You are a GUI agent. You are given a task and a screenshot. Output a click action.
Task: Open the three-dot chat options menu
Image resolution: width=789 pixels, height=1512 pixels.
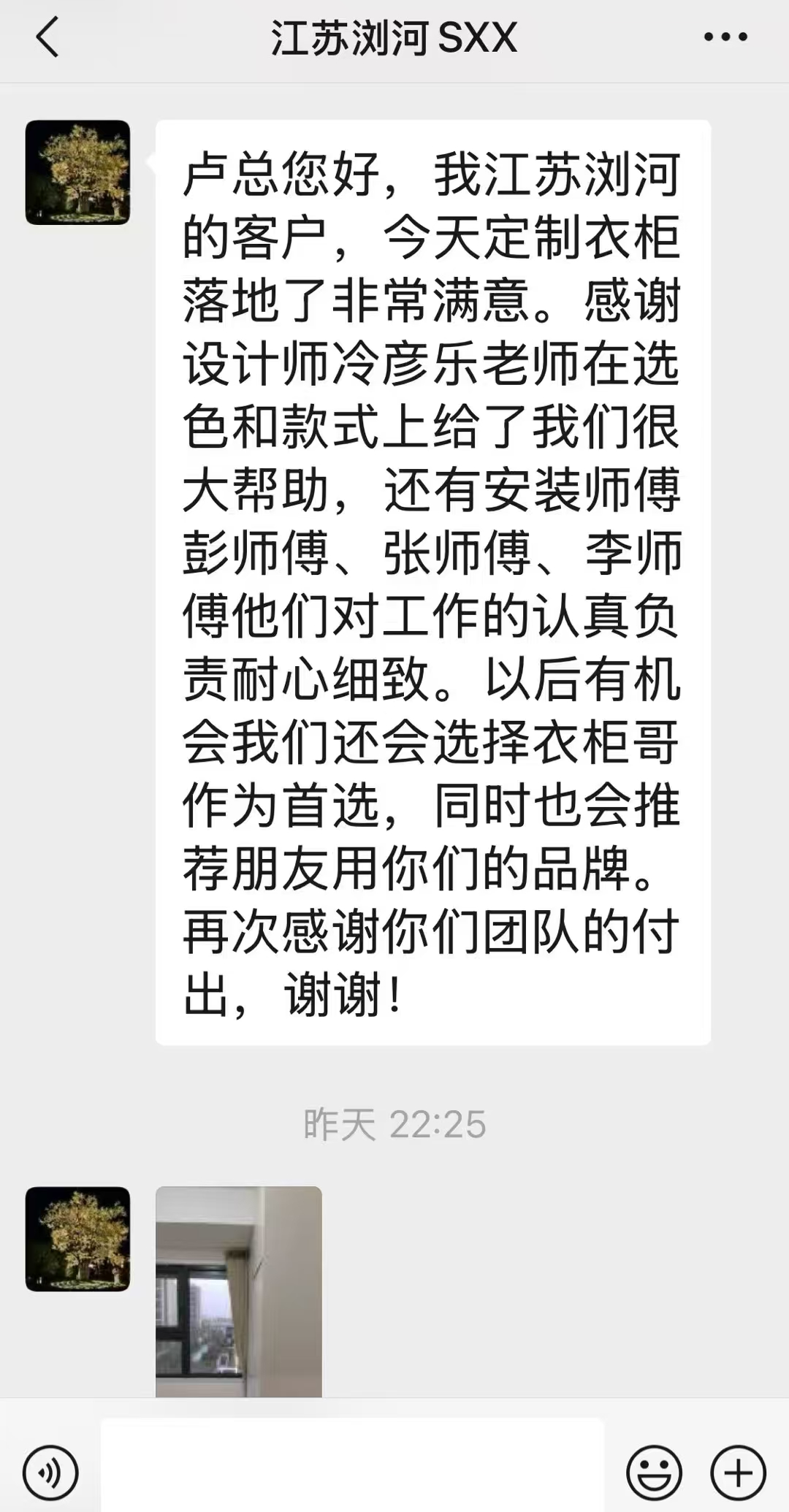coord(725,37)
